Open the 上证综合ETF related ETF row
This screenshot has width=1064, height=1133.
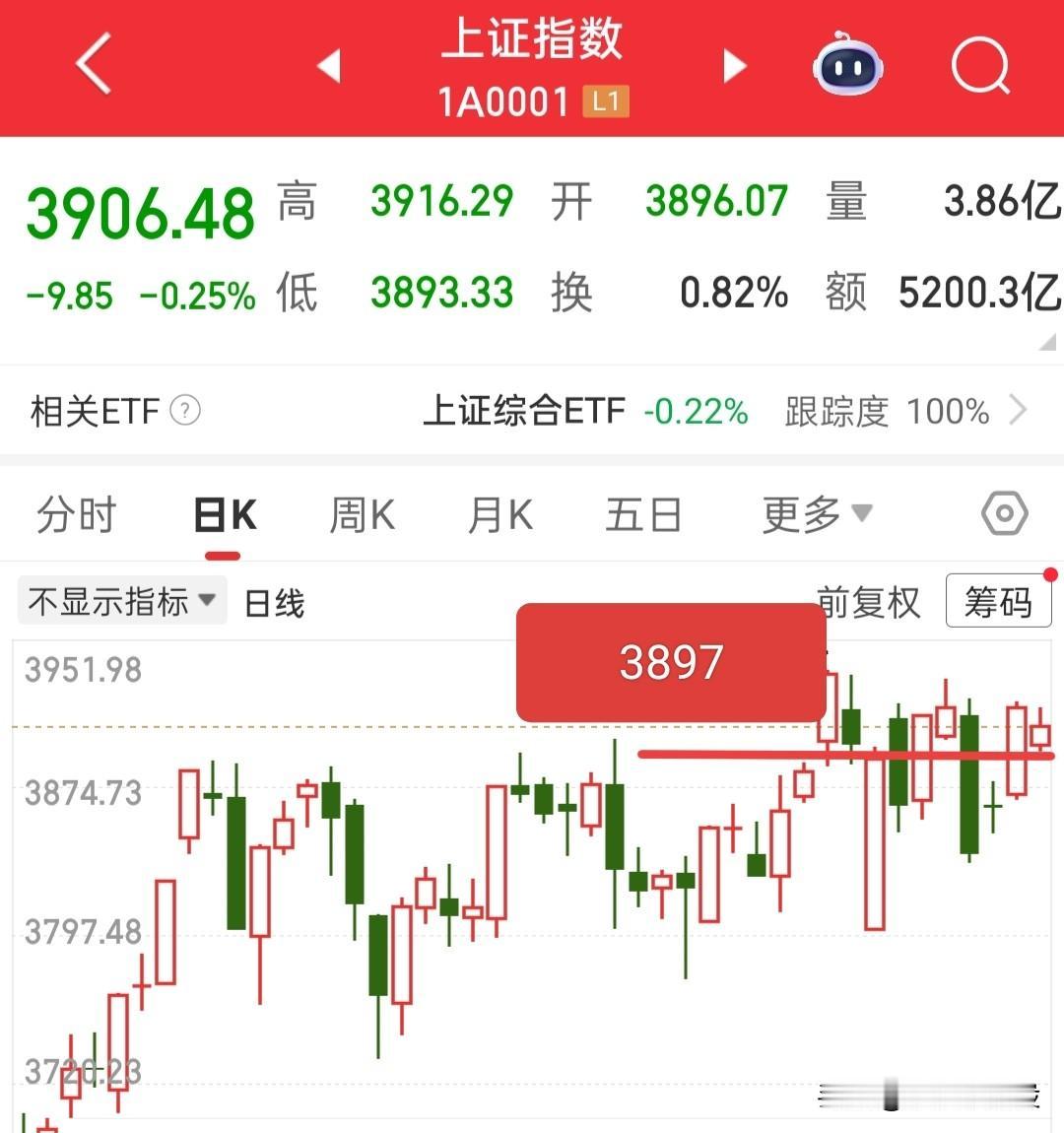(x=724, y=411)
